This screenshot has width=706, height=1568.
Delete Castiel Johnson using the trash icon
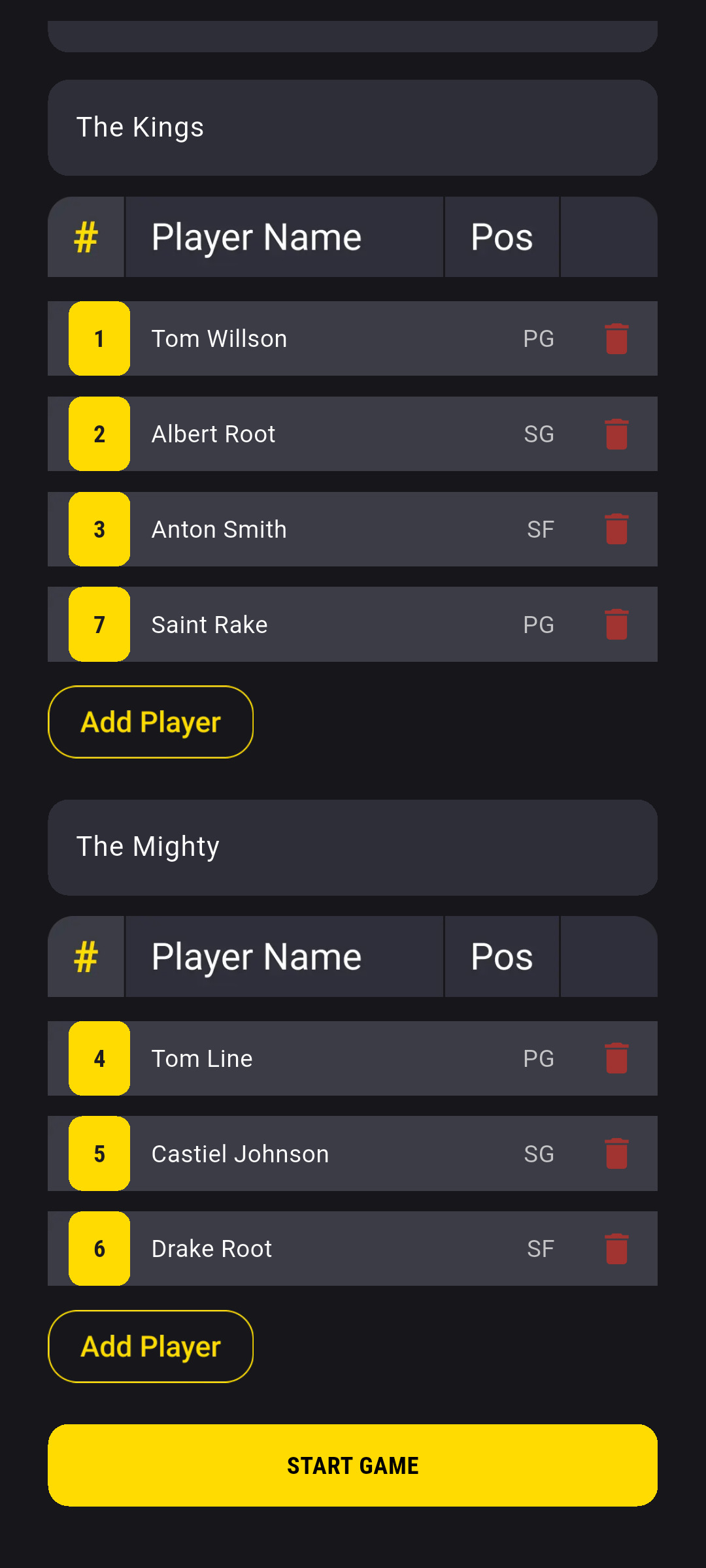click(x=616, y=1153)
